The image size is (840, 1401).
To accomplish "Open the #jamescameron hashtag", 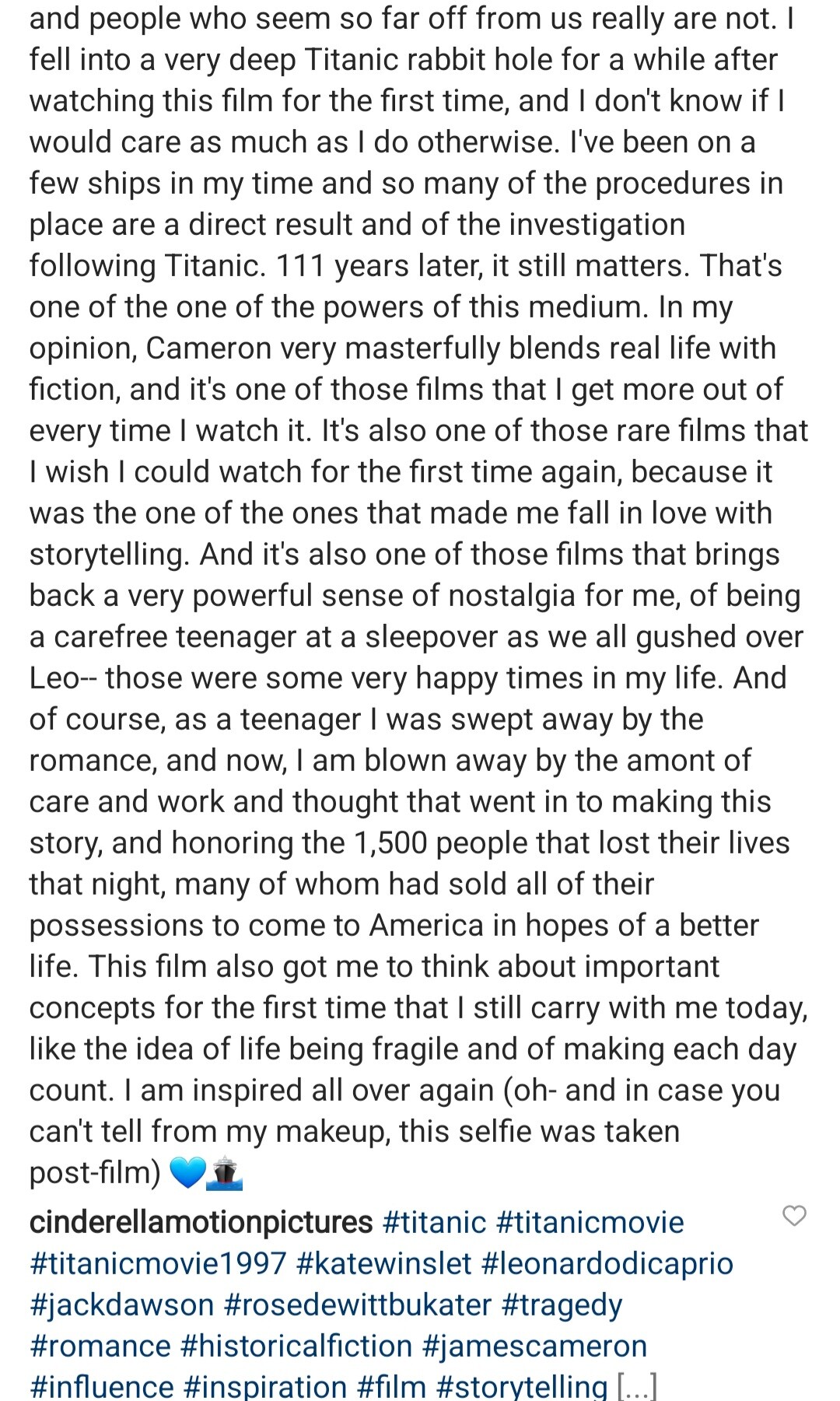I will [x=534, y=1346].
